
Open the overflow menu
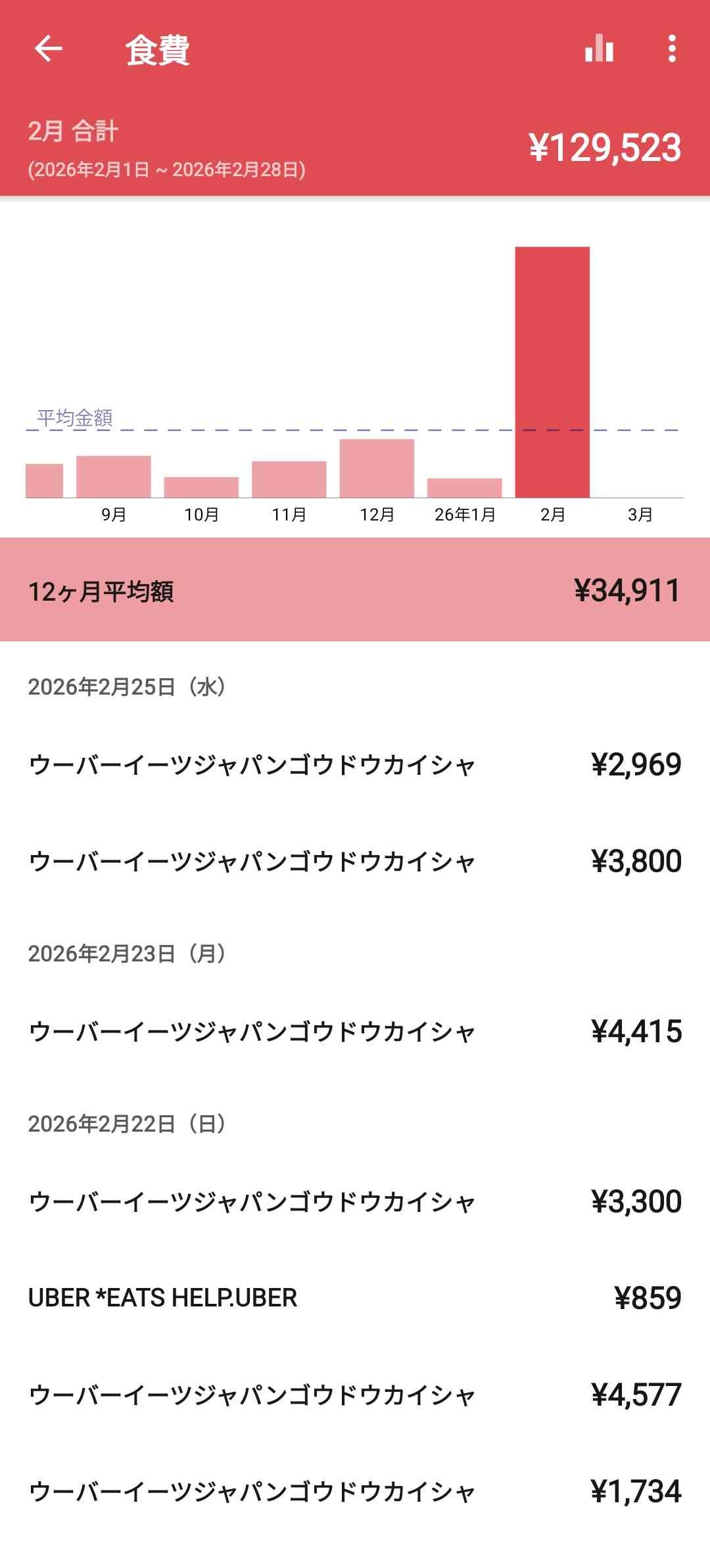point(671,49)
